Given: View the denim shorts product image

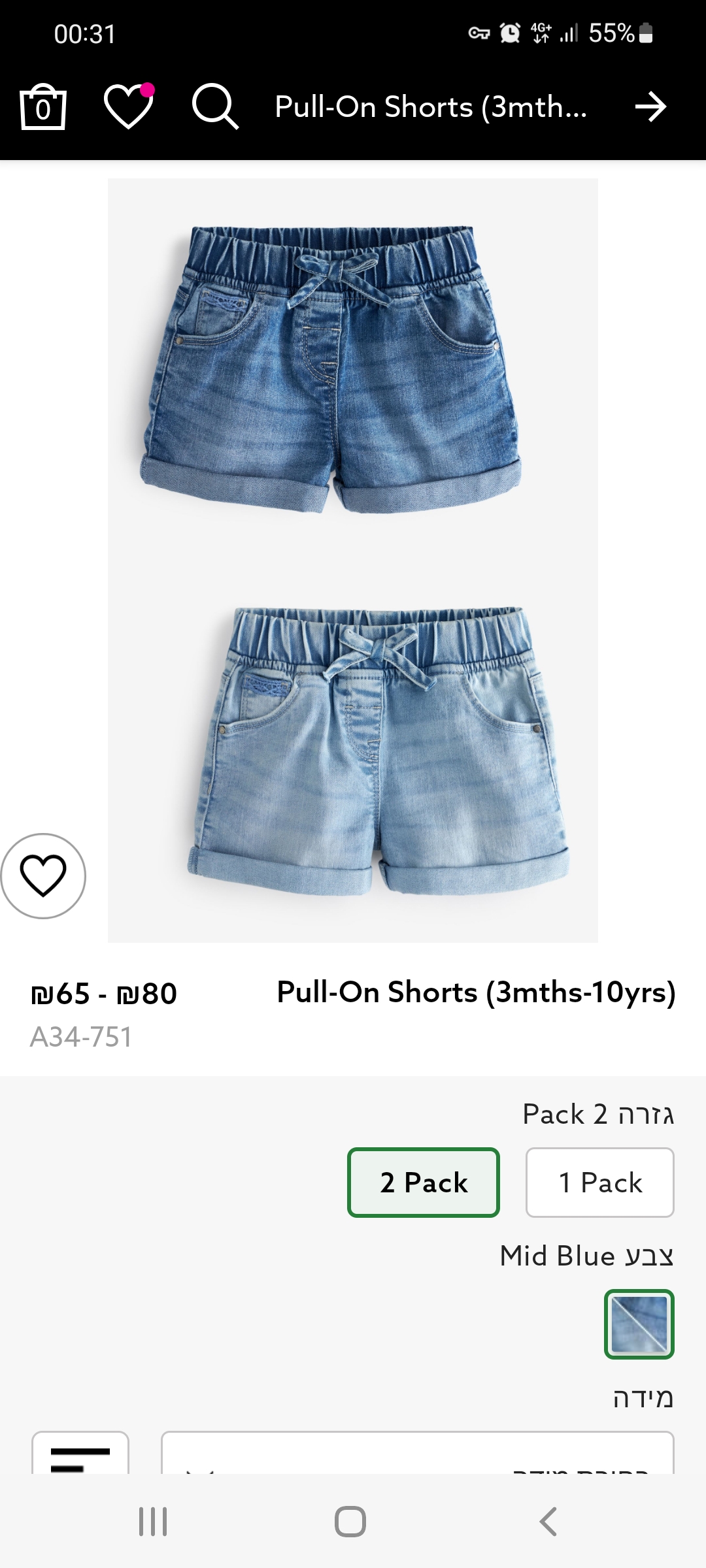Looking at the screenshot, I should tap(353, 560).
